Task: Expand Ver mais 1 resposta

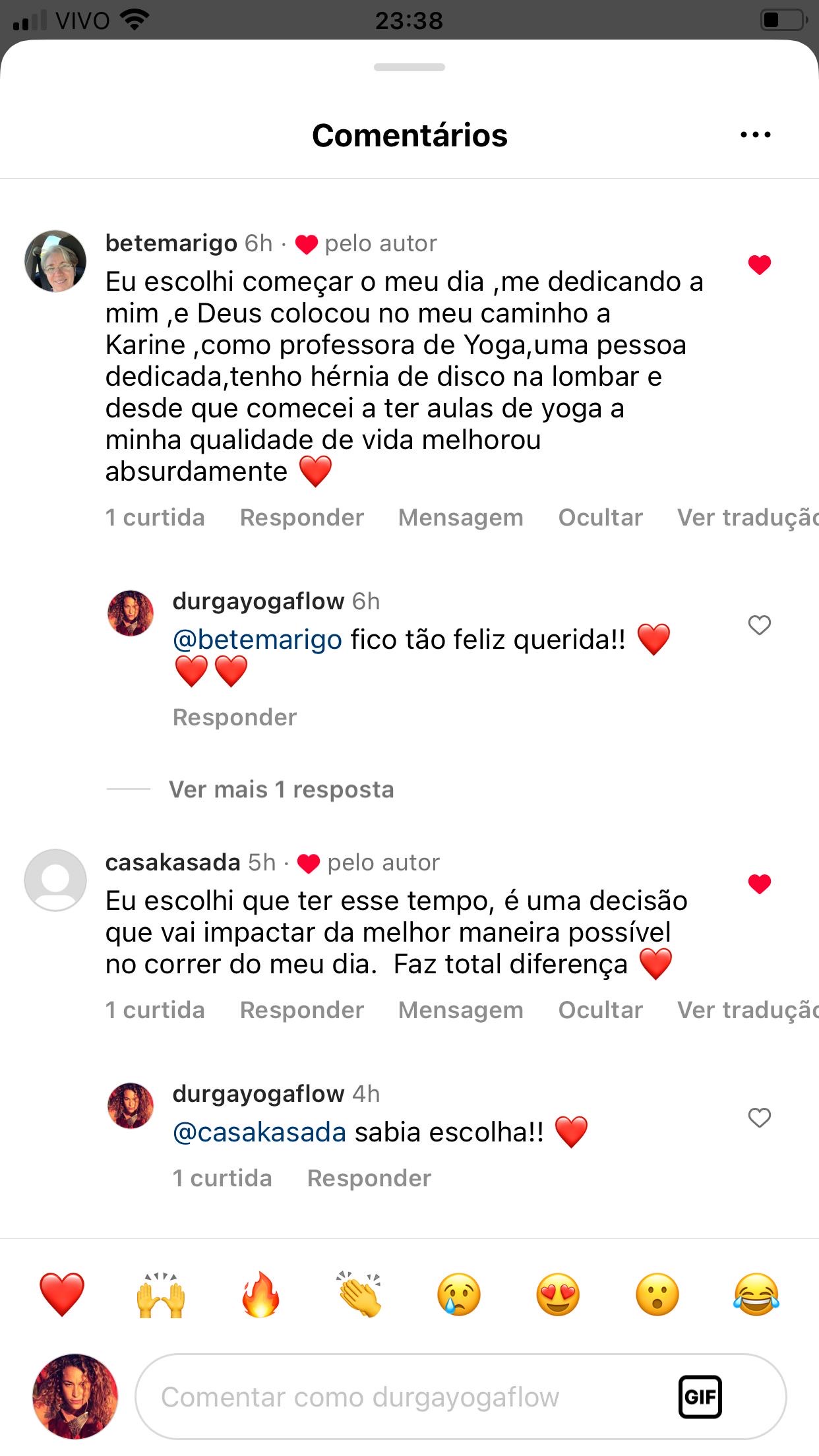Action: [281, 789]
